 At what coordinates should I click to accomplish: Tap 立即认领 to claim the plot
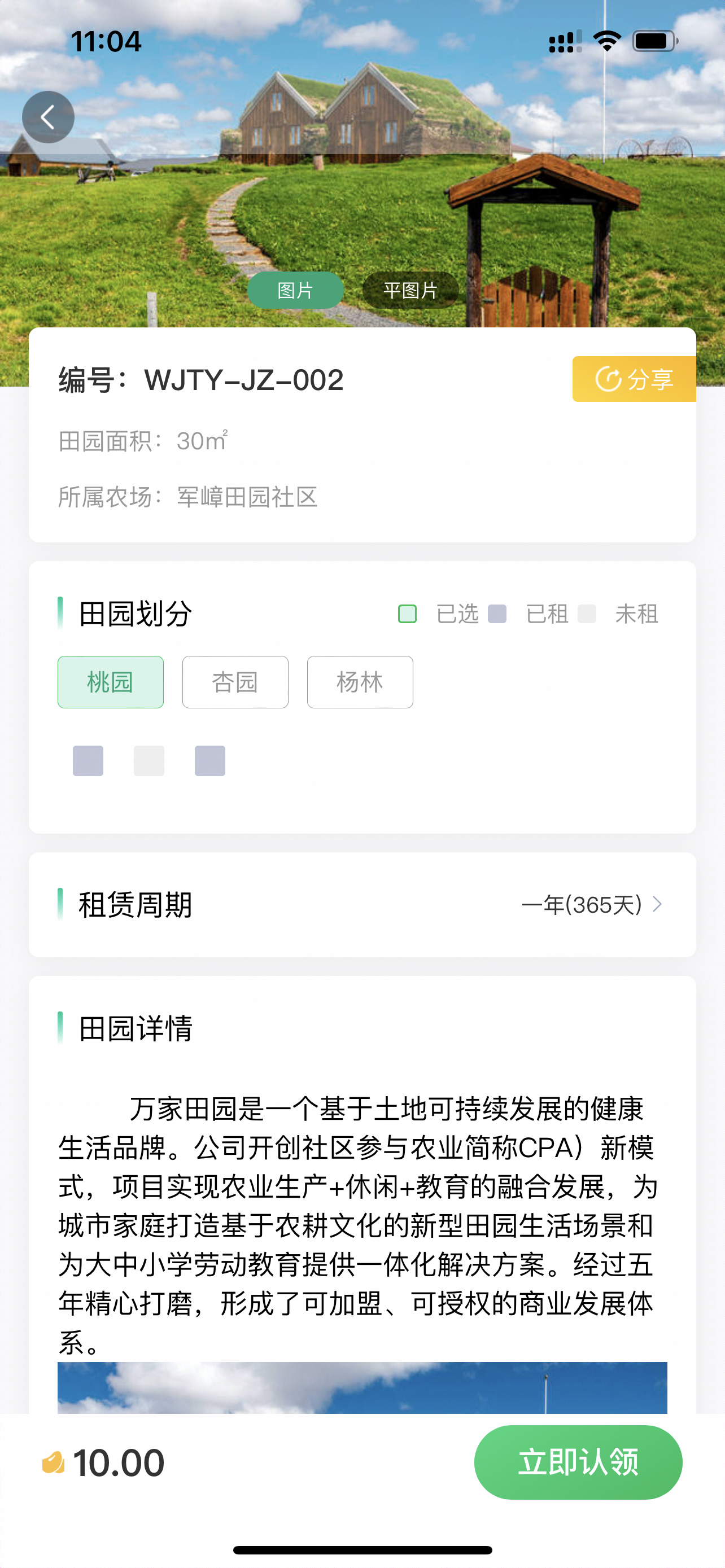578,1462
